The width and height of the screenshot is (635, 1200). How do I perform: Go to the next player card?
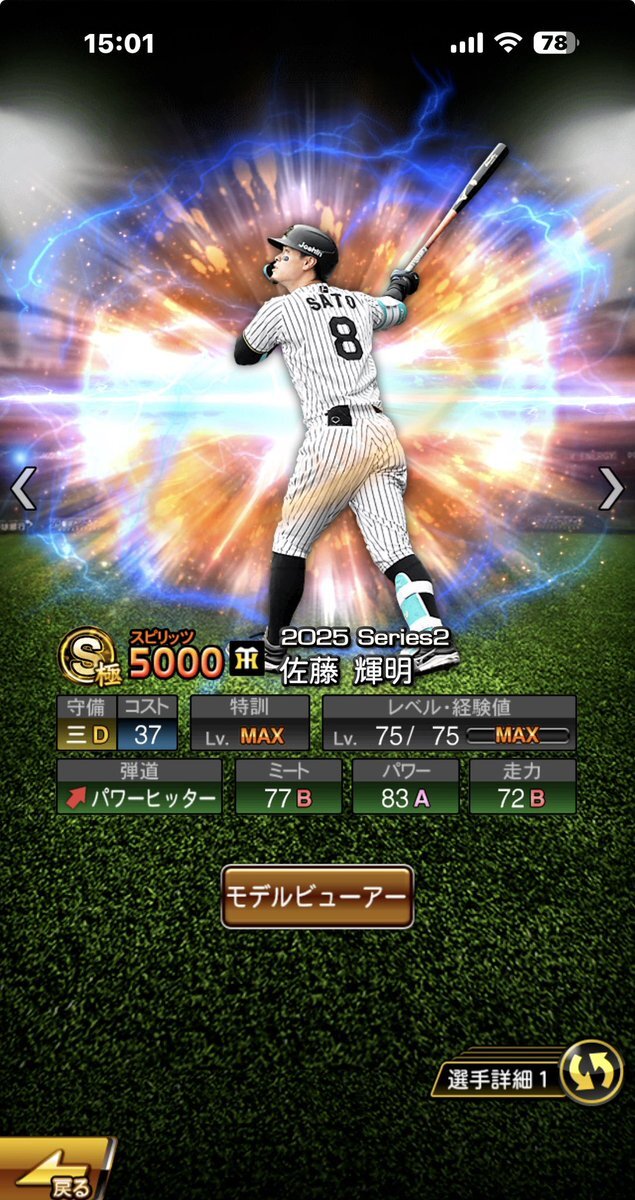[611, 489]
